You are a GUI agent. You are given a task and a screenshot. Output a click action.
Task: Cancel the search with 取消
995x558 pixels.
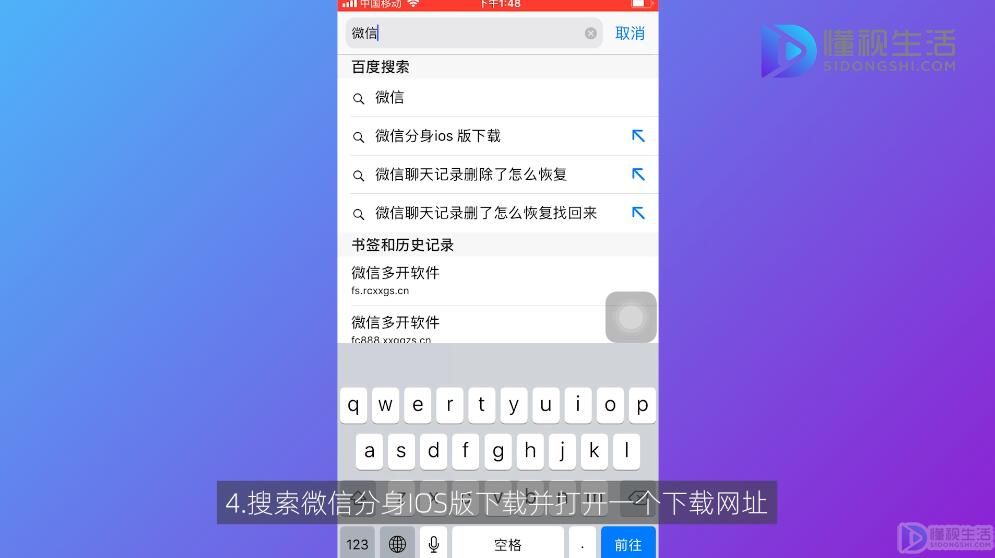tap(630, 33)
